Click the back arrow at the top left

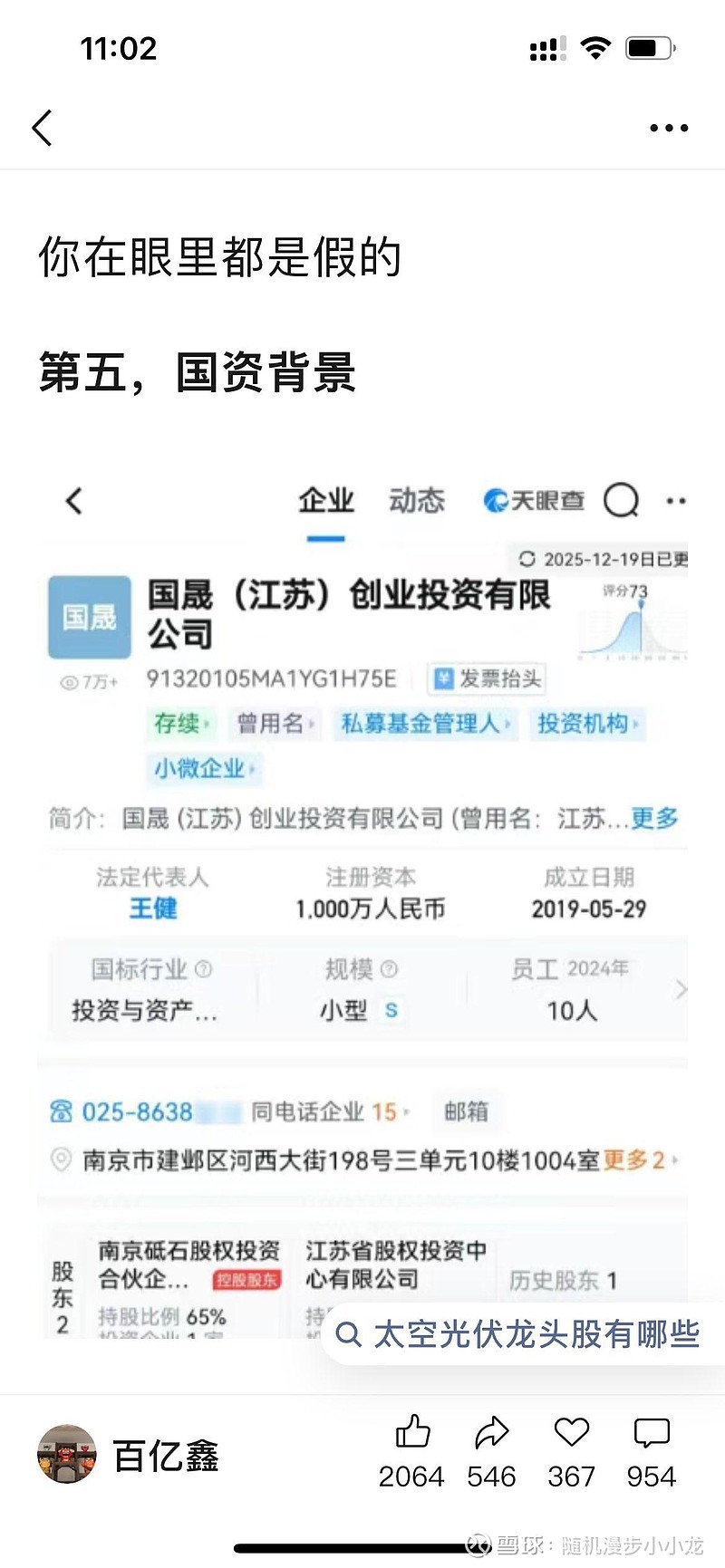click(41, 128)
